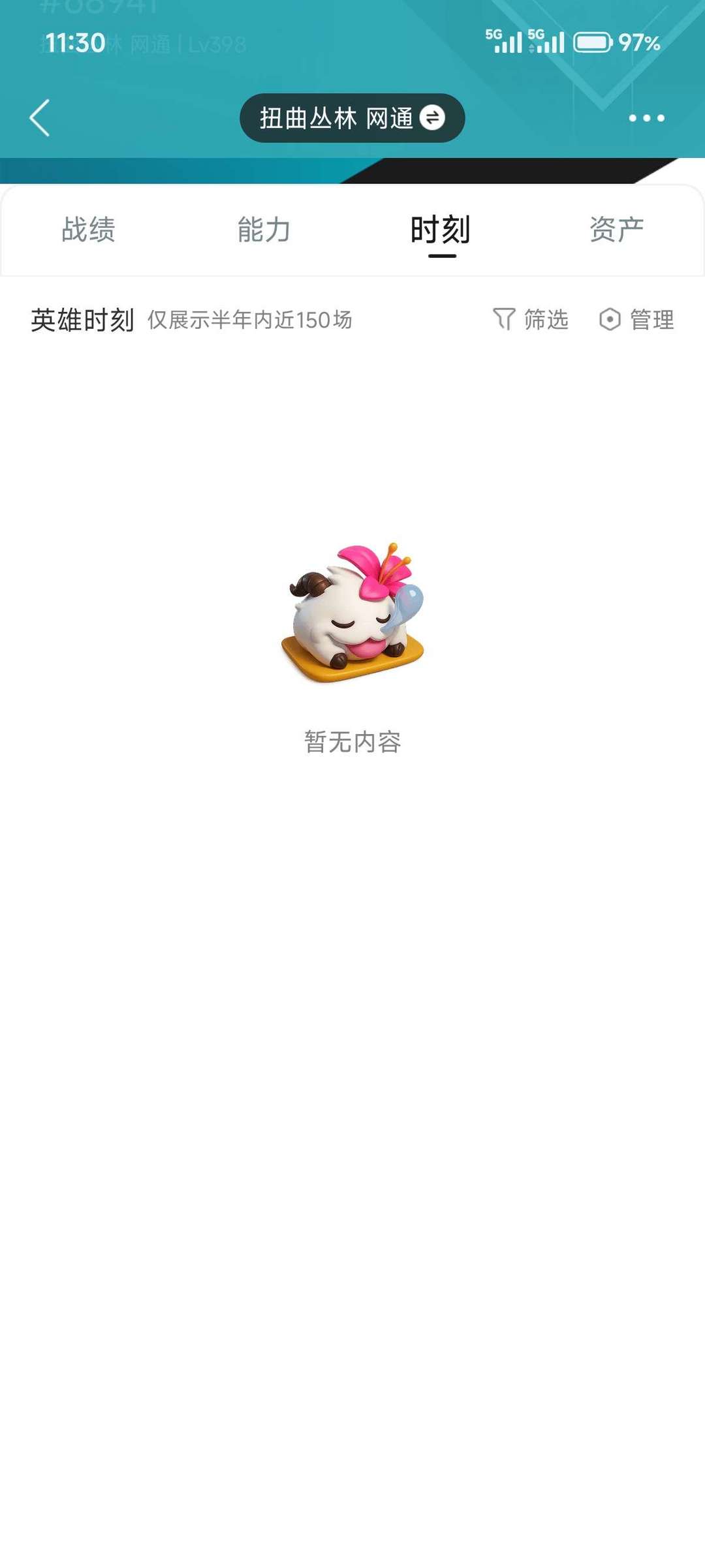The image size is (705, 1568).
Task: Go back using the top-left arrow
Action: [x=40, y=118]
